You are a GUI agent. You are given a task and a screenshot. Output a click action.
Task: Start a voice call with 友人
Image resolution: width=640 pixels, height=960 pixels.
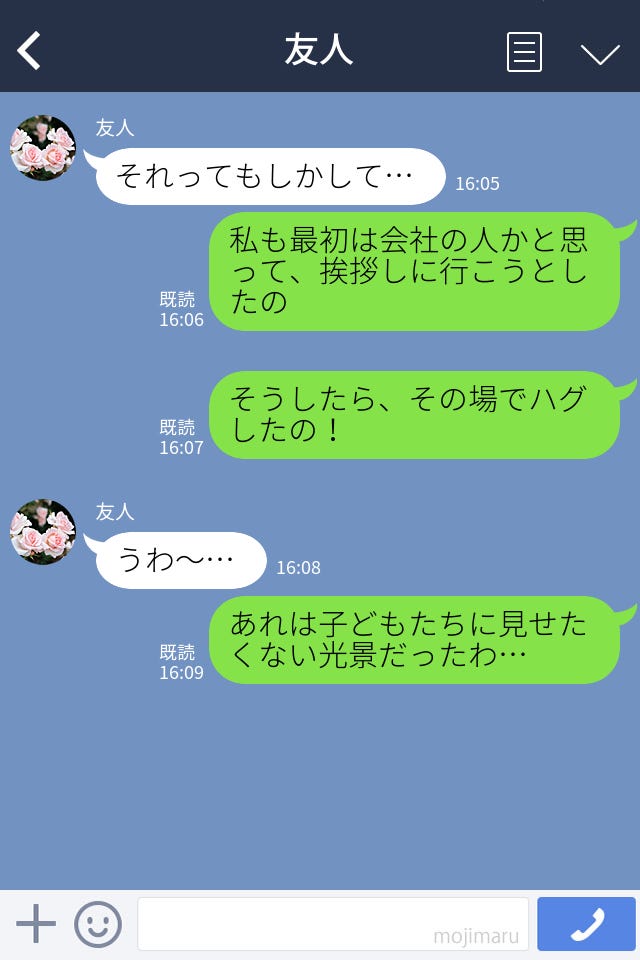586,924
